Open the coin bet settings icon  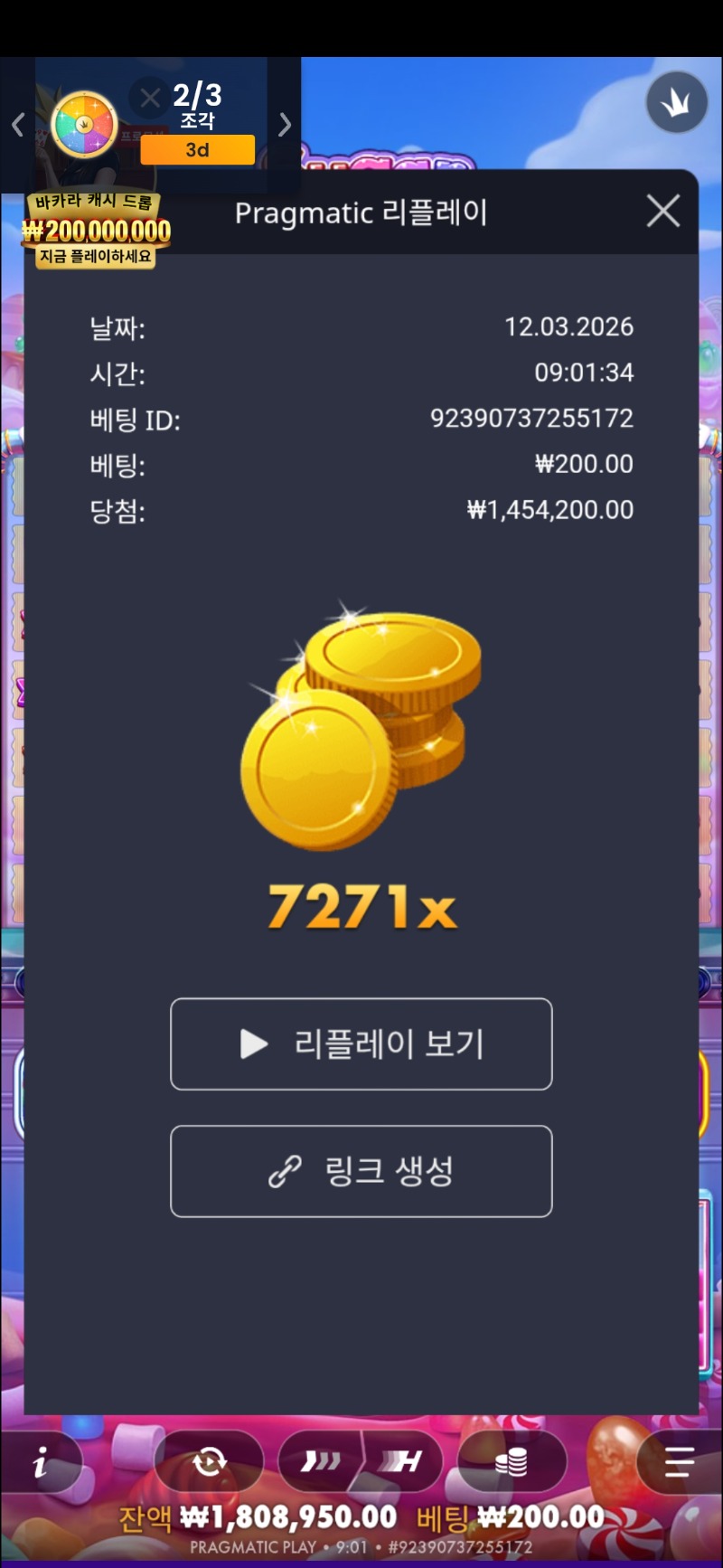point(512,1461)
